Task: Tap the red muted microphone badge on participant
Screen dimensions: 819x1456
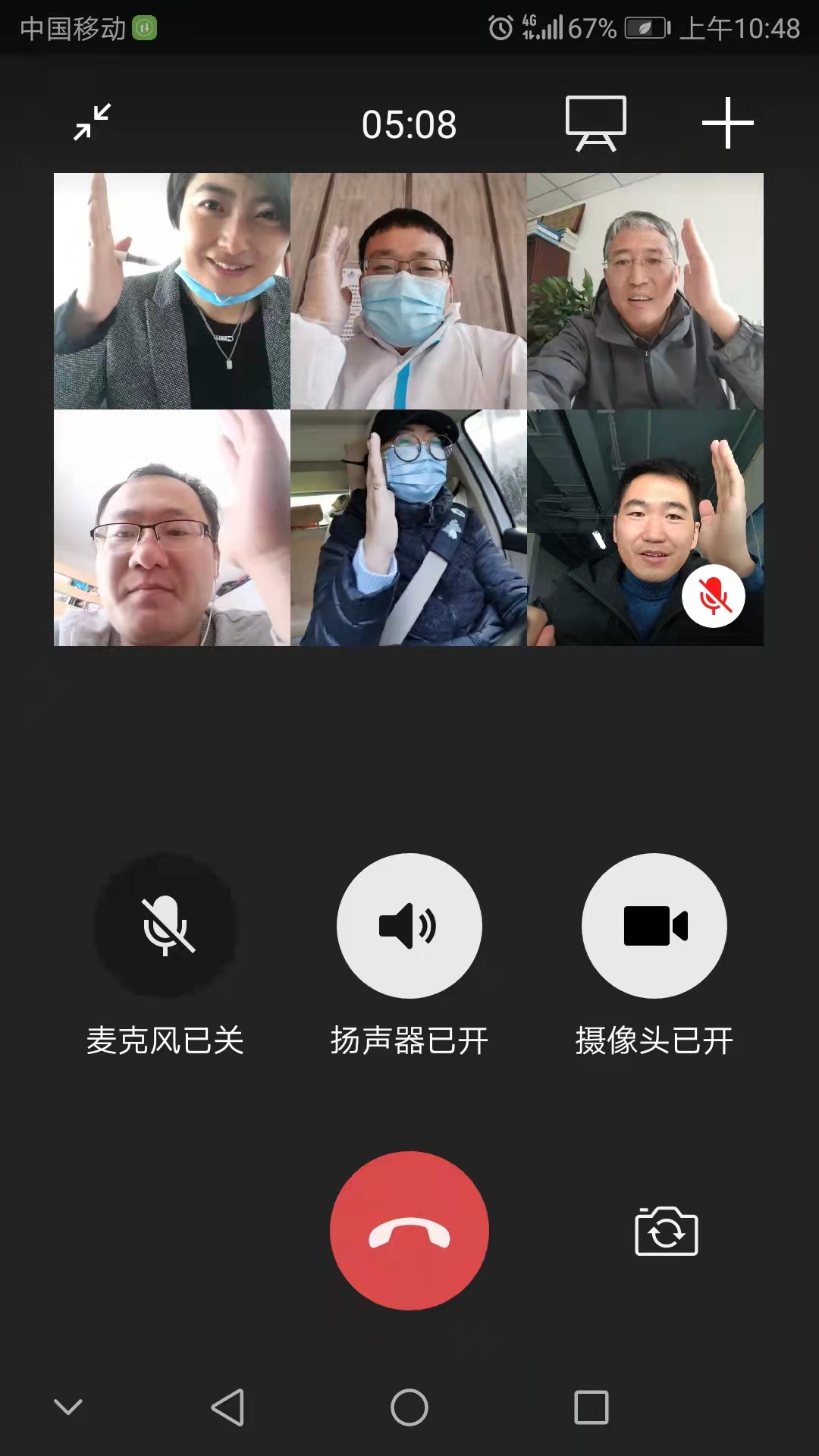Action: point(714,597)
